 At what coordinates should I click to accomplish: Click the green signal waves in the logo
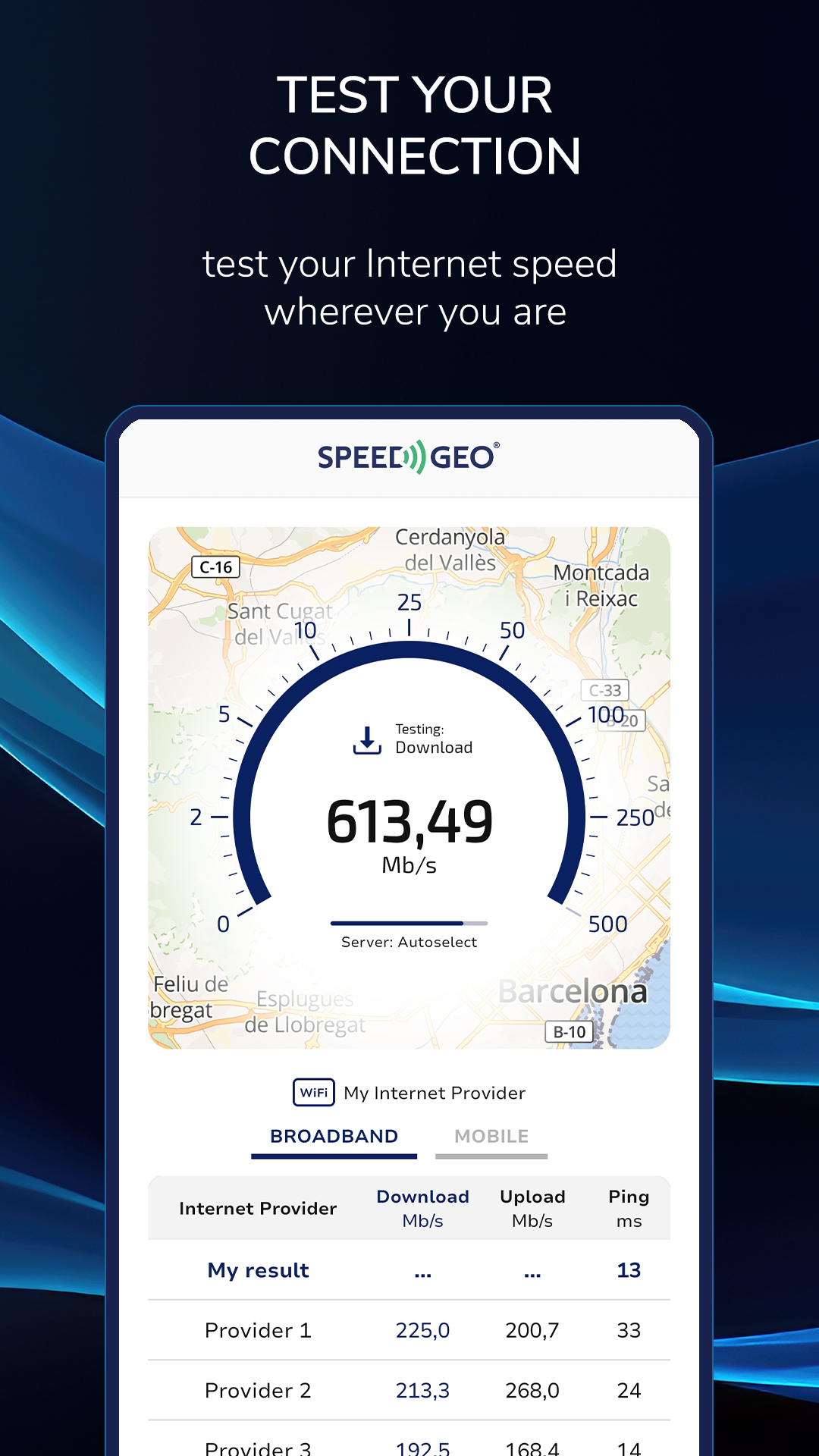coord(416,456)
